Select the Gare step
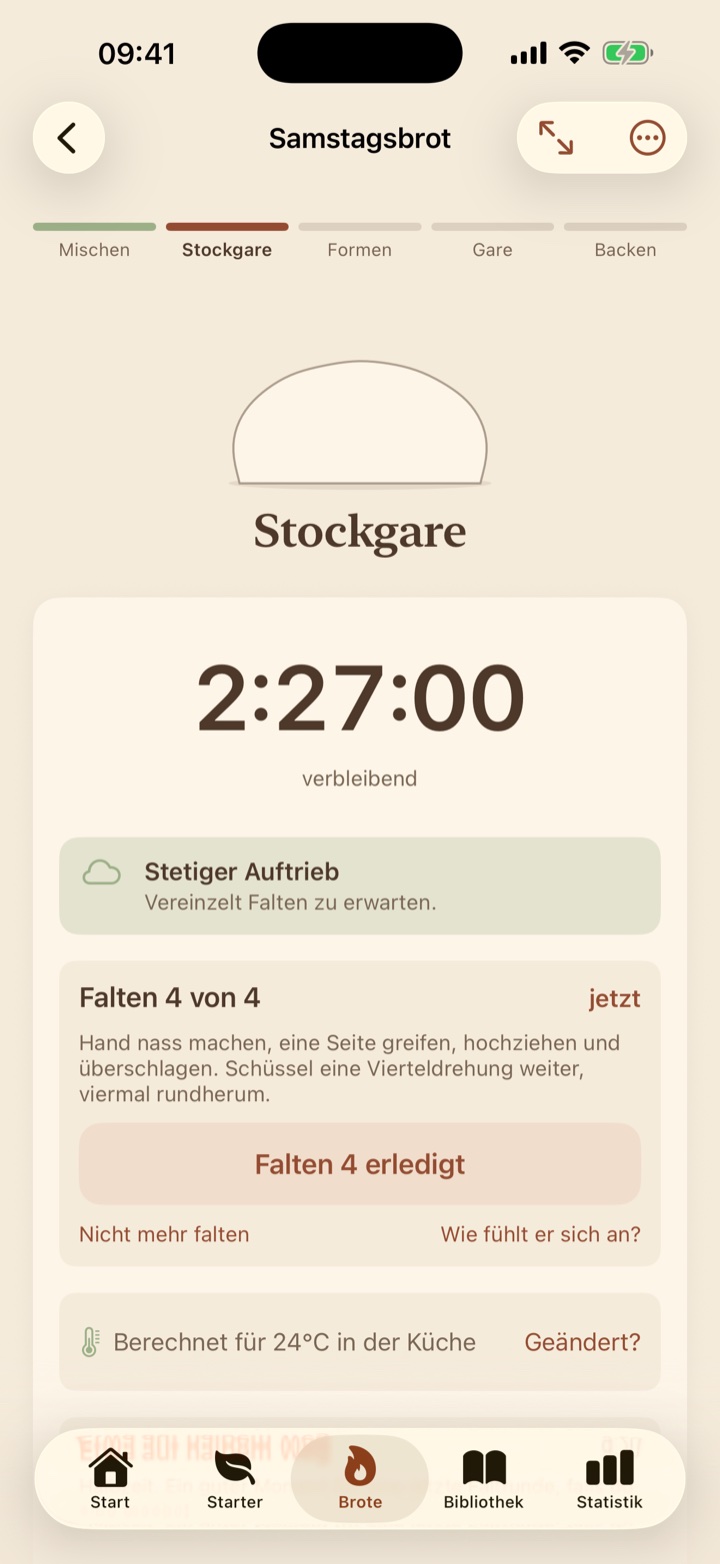This screenshot has height=1564, width=720. point(492,241)
